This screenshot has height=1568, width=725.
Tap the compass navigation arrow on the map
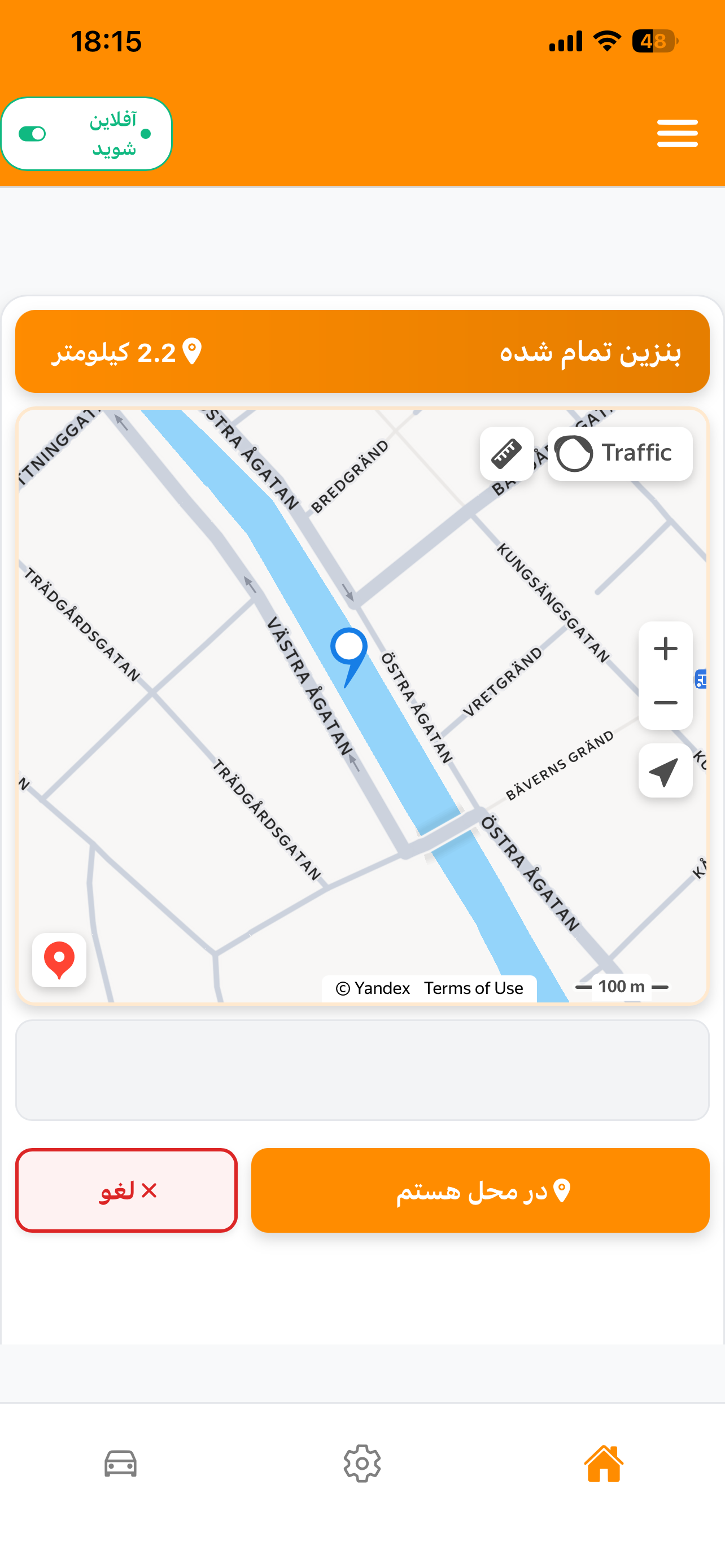(665, 771)
